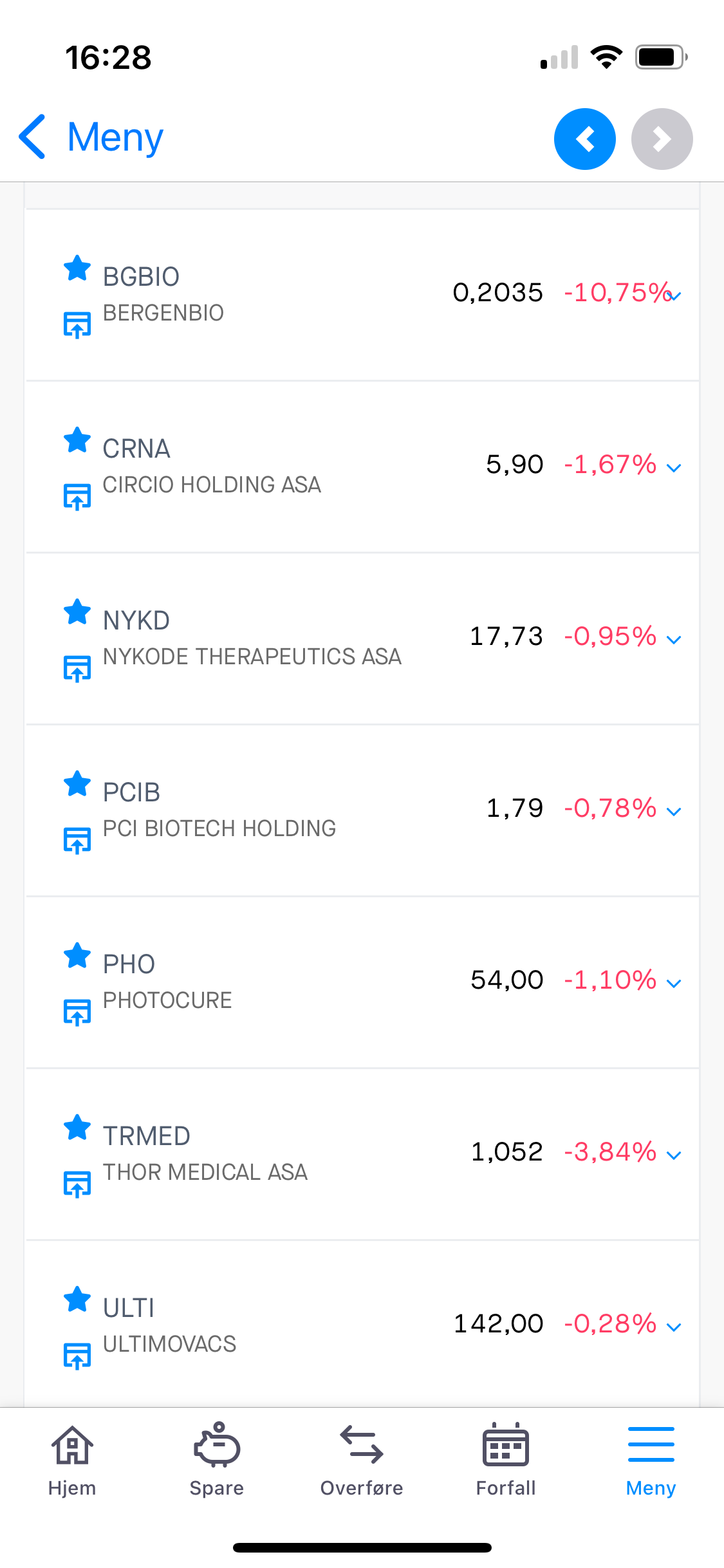Unfavorite the PCIB star

coord(77,784)
